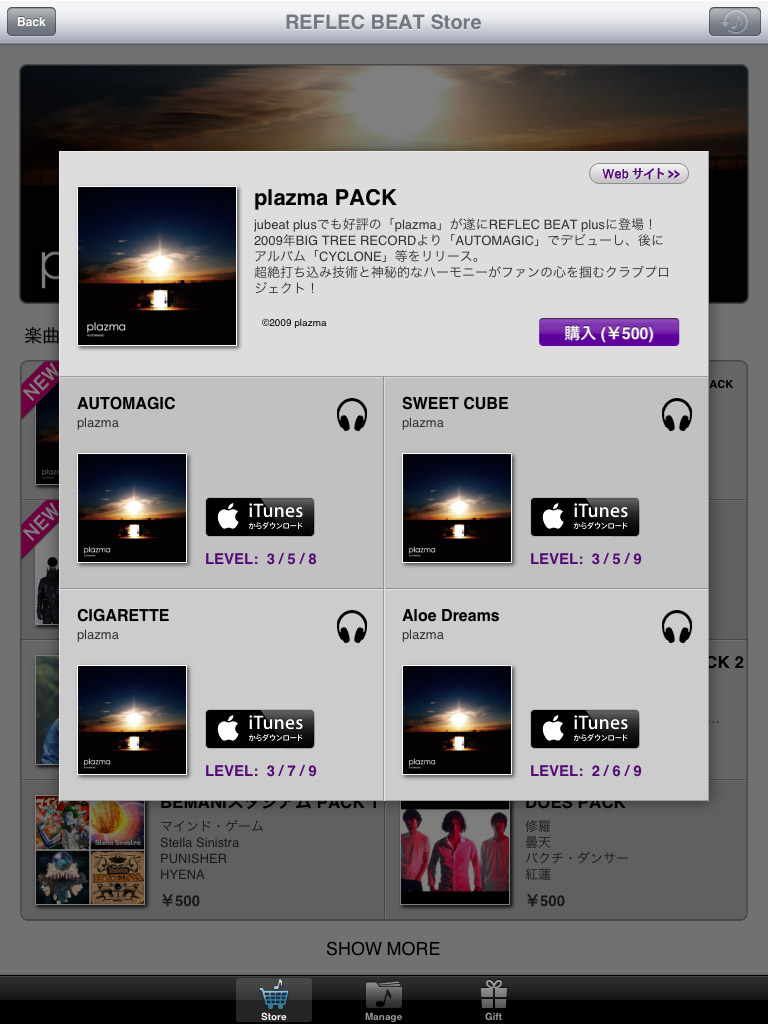Image resolution: width=768 pixels, height=1024 pixels.
Task: Preview AUTOMAGIC with the headphones icon
Action: pos(352,414)
